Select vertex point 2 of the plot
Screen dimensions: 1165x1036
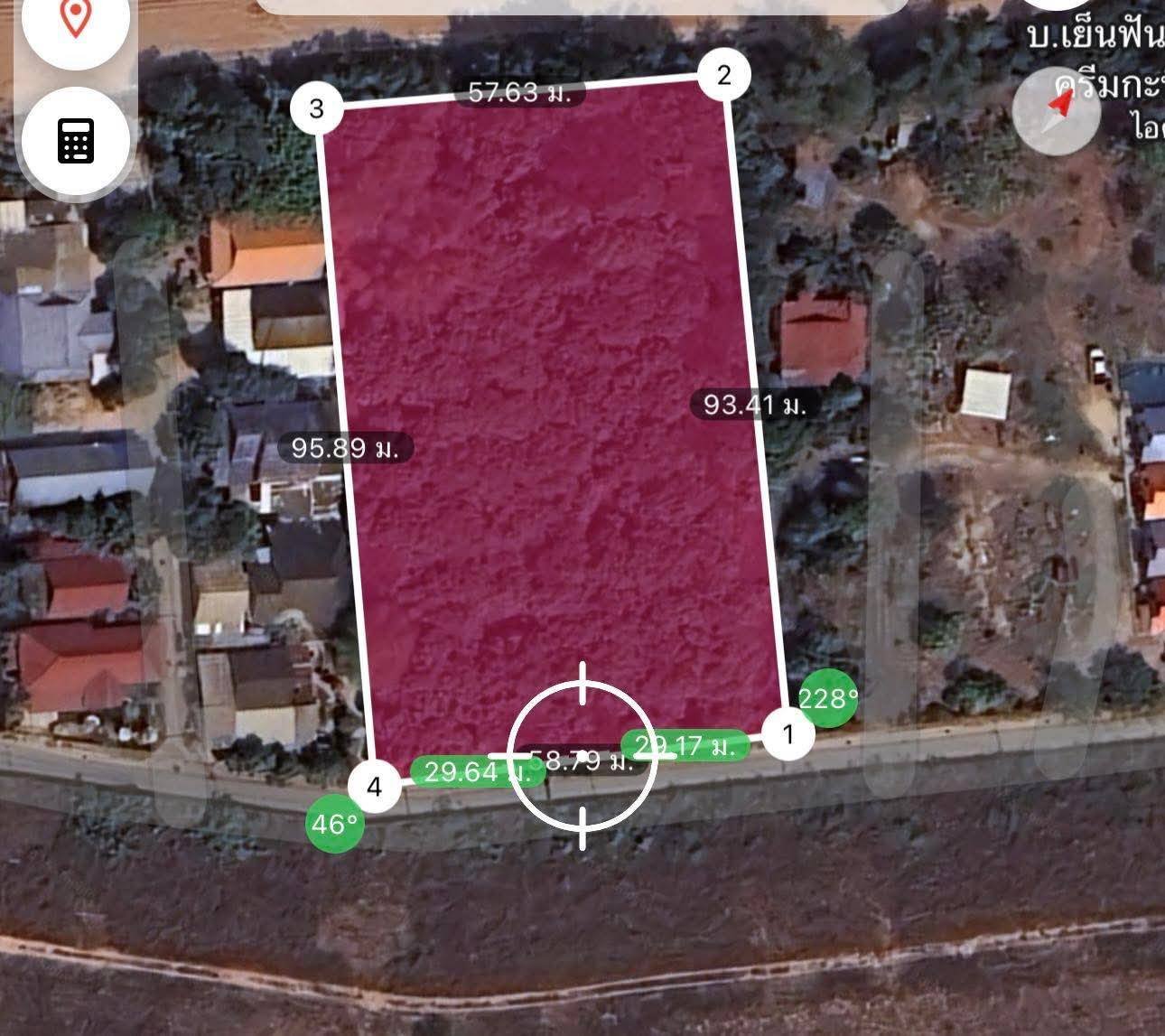click(x=723, y=75)
